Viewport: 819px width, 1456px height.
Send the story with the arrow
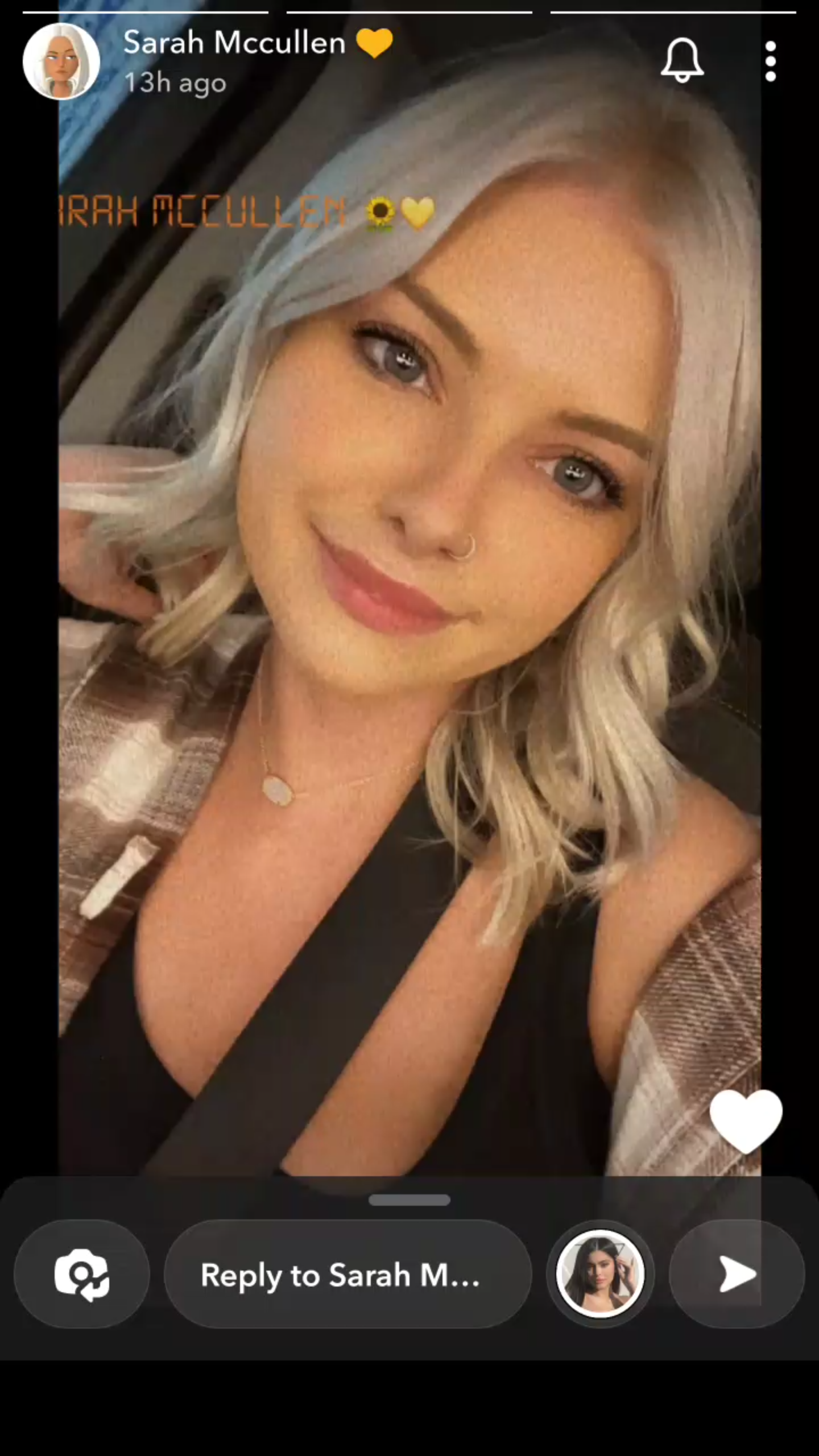coord(737,1274)
